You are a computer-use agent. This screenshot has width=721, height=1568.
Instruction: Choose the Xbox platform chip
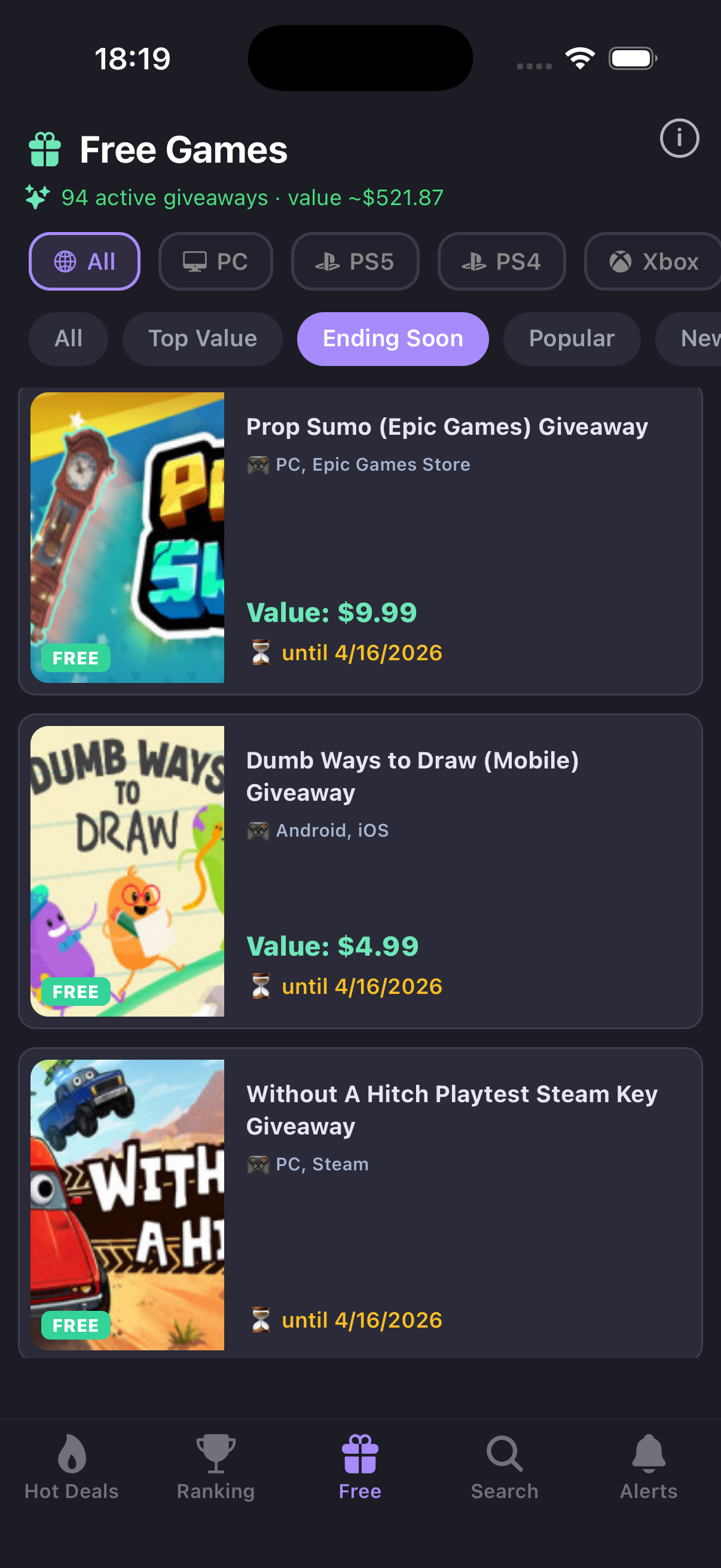click(653, 262)
